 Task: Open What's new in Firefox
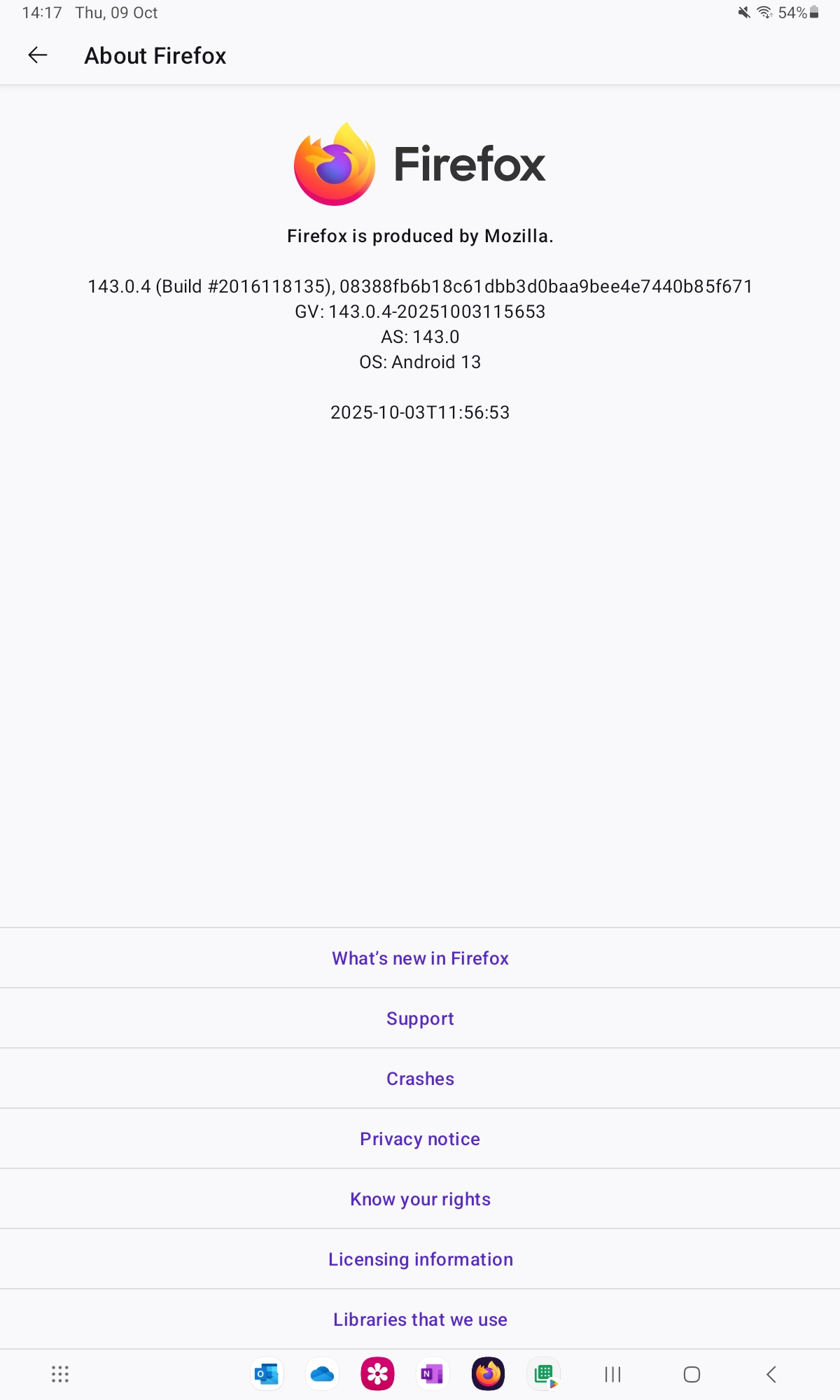[x=420, y=958]
